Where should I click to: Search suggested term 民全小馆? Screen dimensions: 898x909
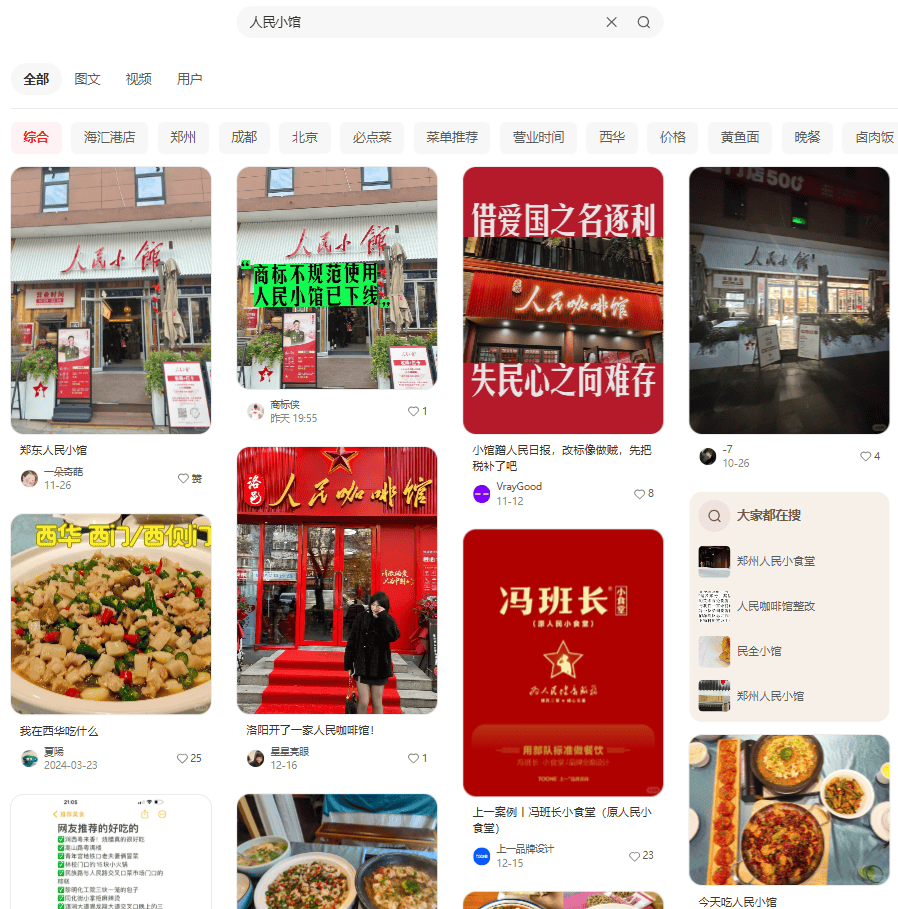tap(759, 651)
